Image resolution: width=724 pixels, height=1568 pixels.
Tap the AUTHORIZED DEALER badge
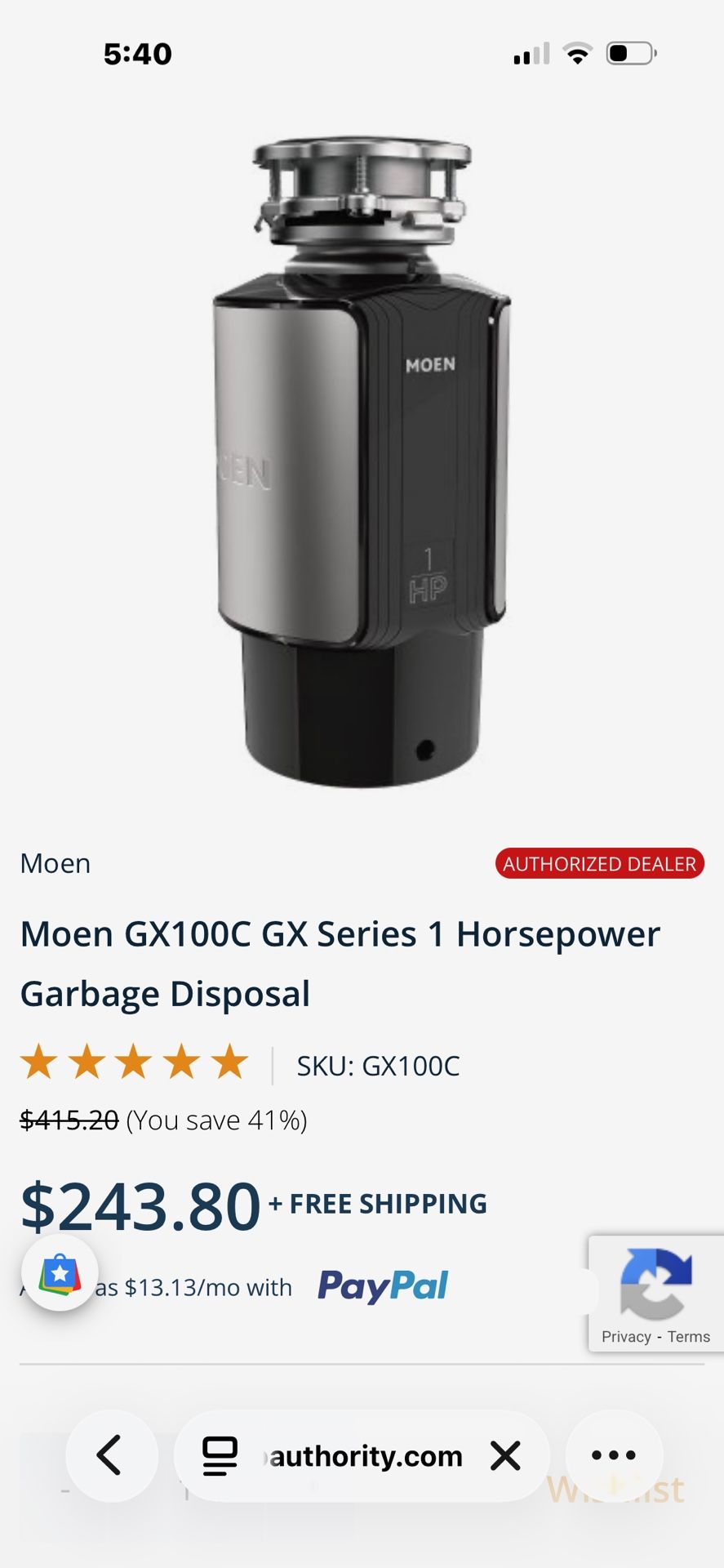pos(599,863)
